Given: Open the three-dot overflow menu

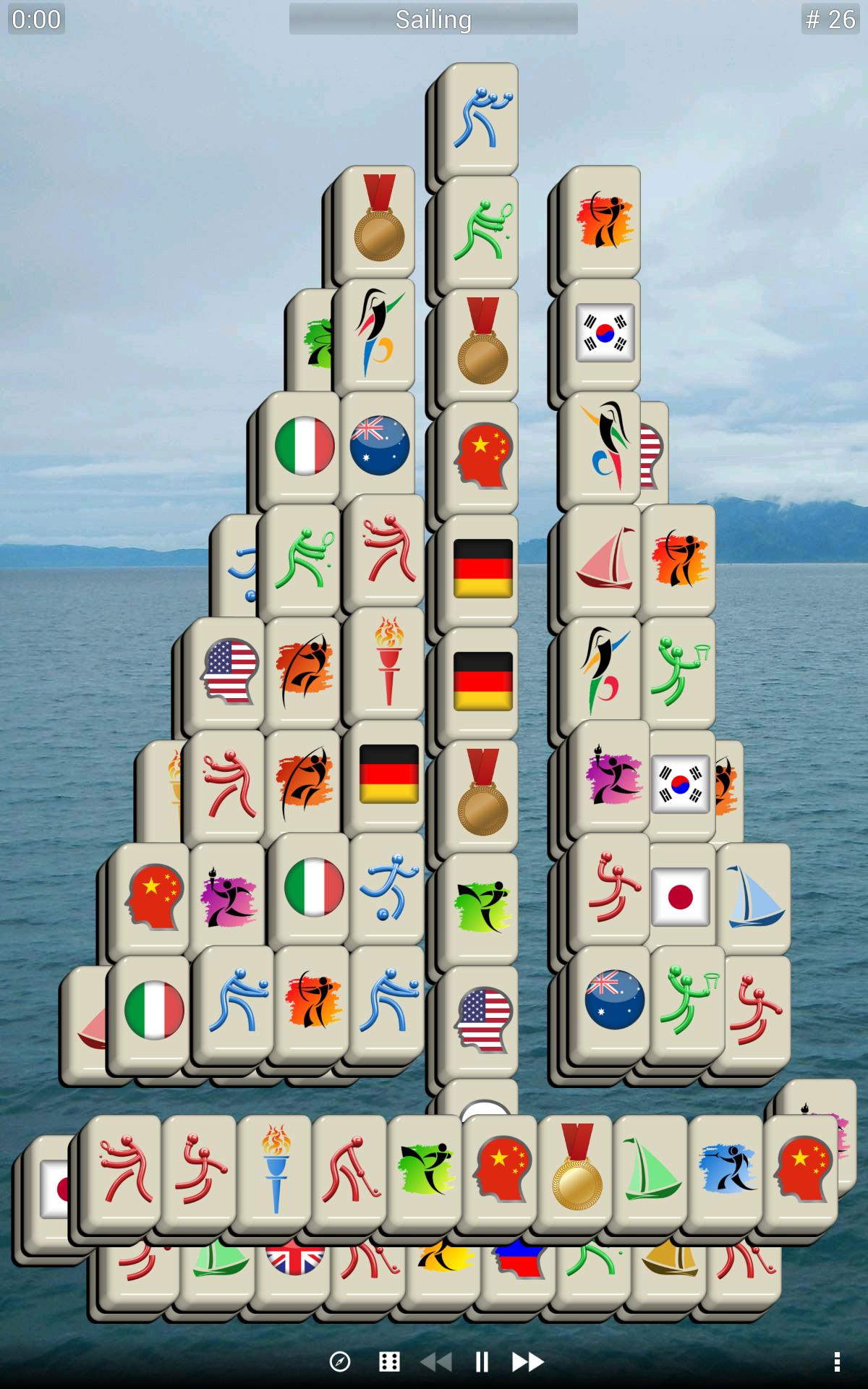Looking at the screenshot, I should (x=837, y=1362).
